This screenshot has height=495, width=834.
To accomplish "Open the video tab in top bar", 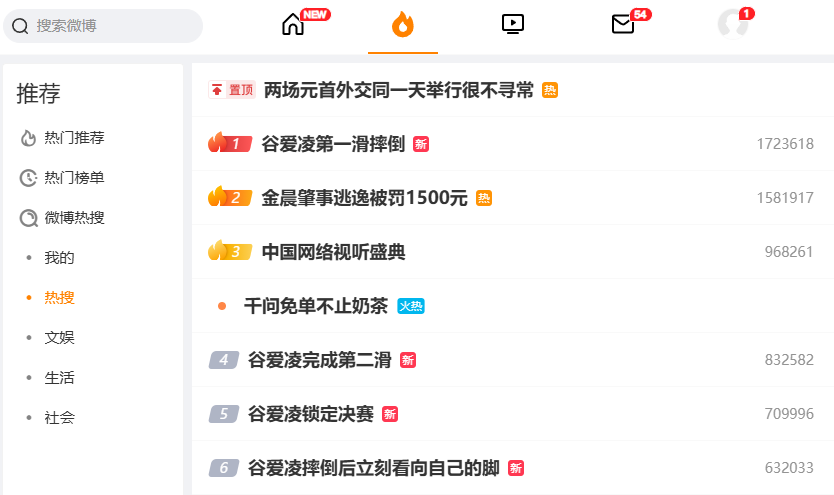I will coord(513,24).
